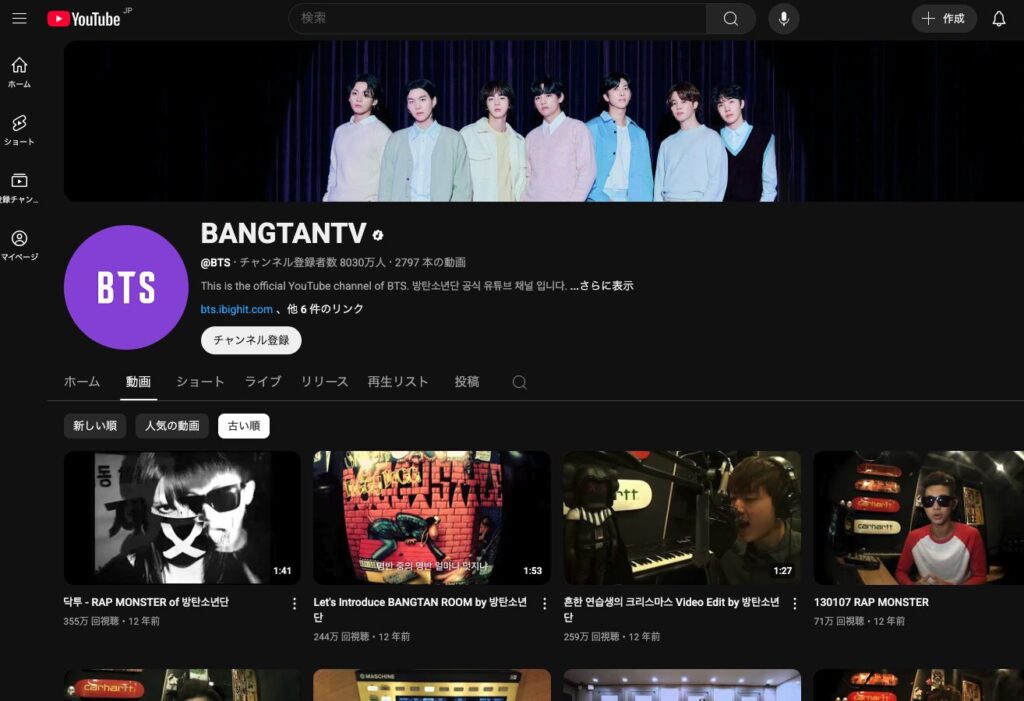The image size is (1024, 701).
Task: Search within the channel
Action: [x=519, y=382]
